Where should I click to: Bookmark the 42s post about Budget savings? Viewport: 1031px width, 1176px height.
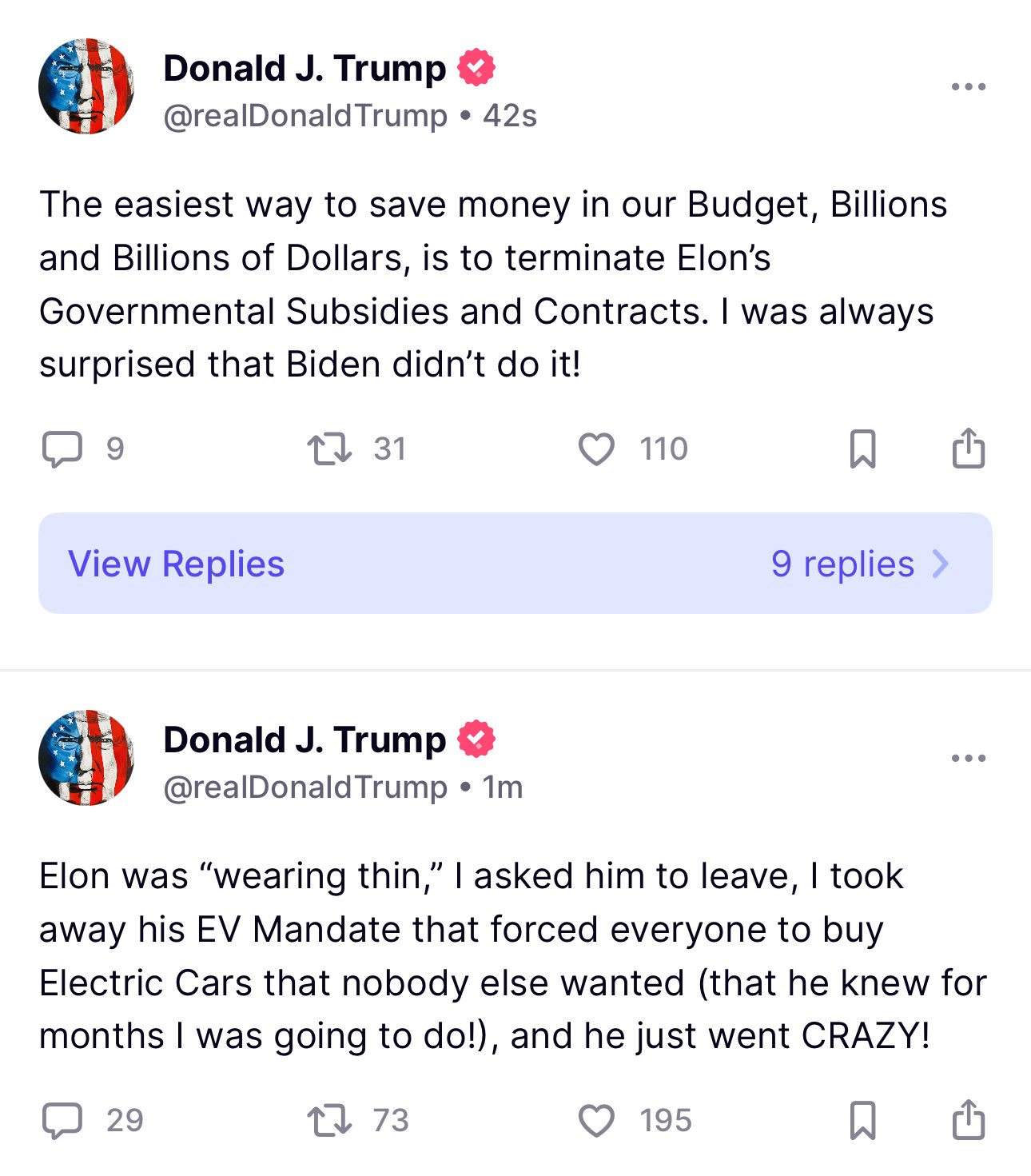pyautogui.click(x=862, y=448)
